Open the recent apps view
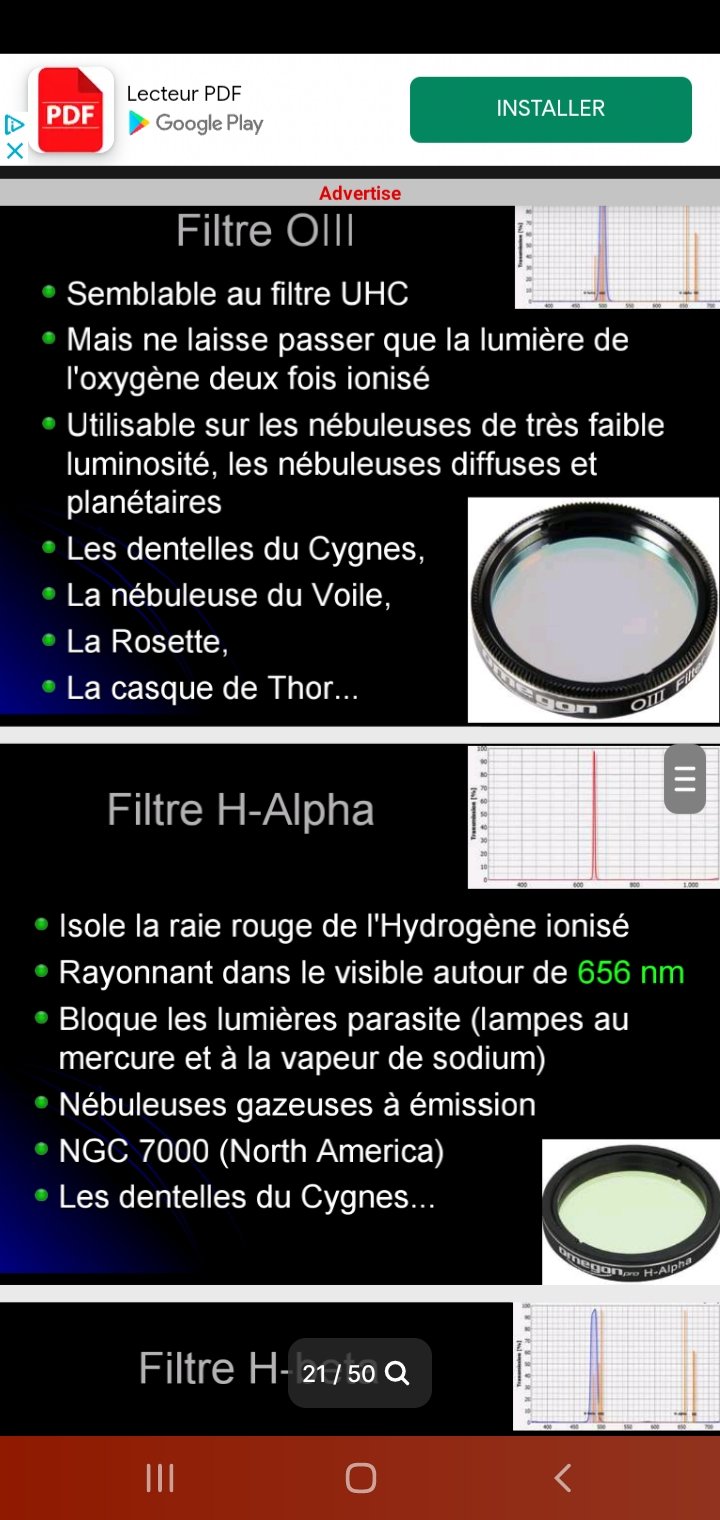This screenshot has height=1520, width=720. (160, 1477)
